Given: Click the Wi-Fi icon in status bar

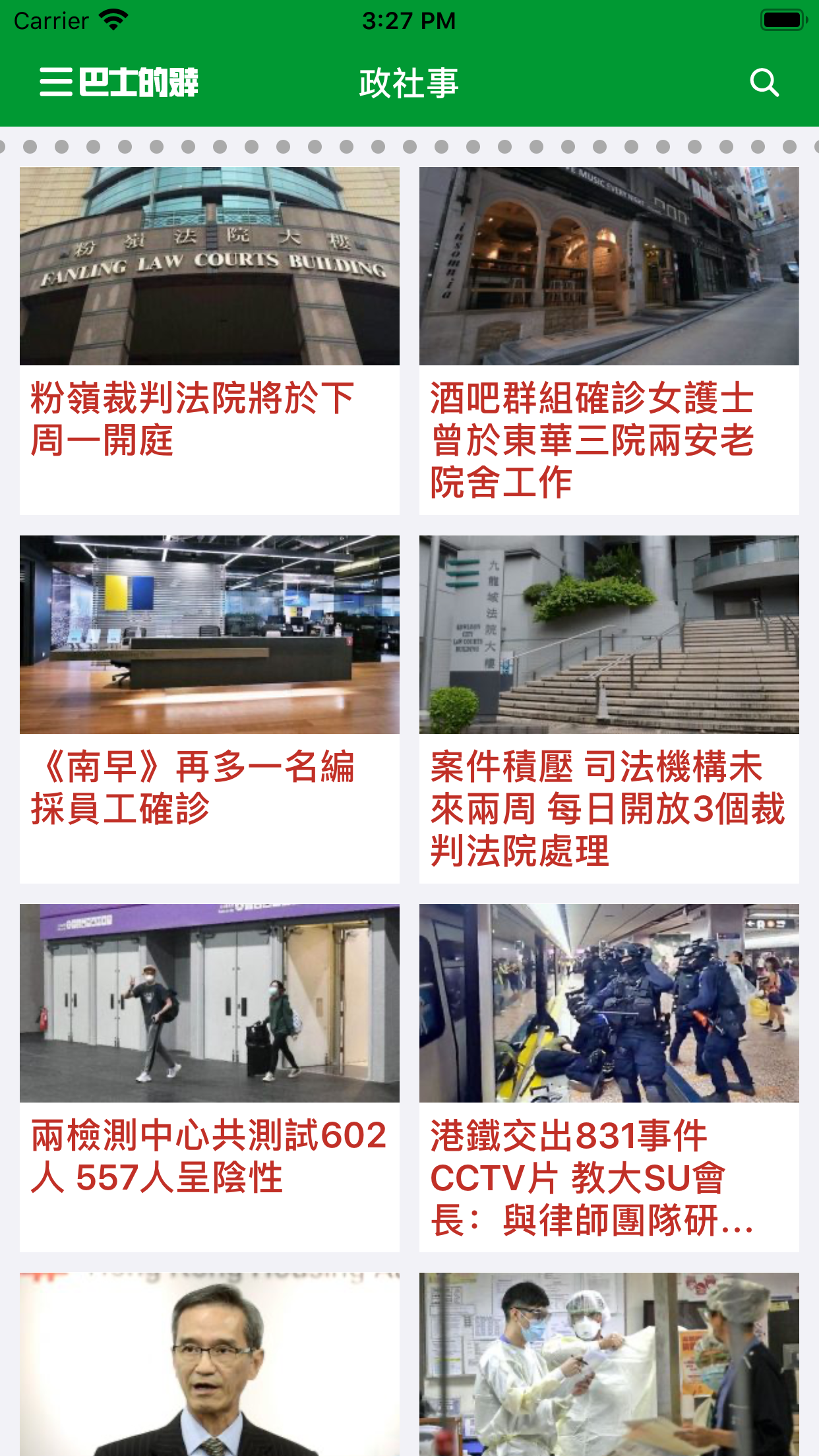Looking at the screenshot, I should [x=112, y=19].
